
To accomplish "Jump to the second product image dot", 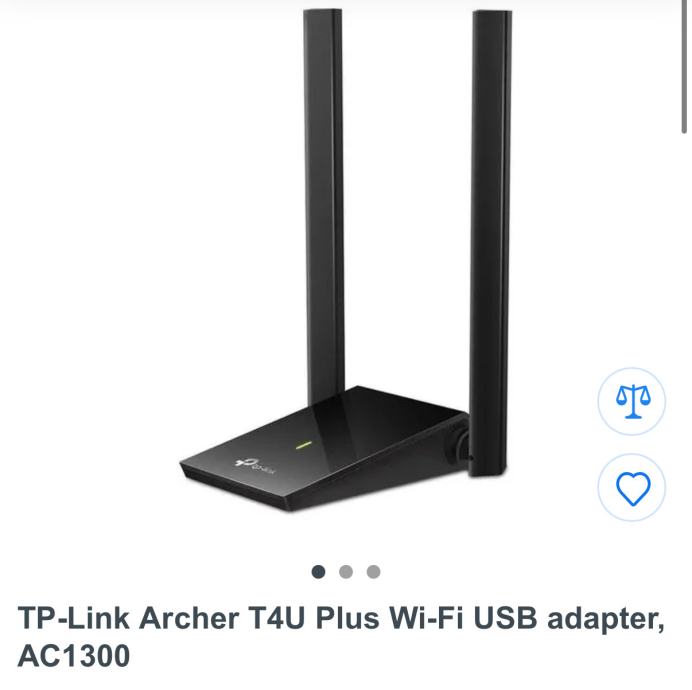I will click(x=346, y=572).
